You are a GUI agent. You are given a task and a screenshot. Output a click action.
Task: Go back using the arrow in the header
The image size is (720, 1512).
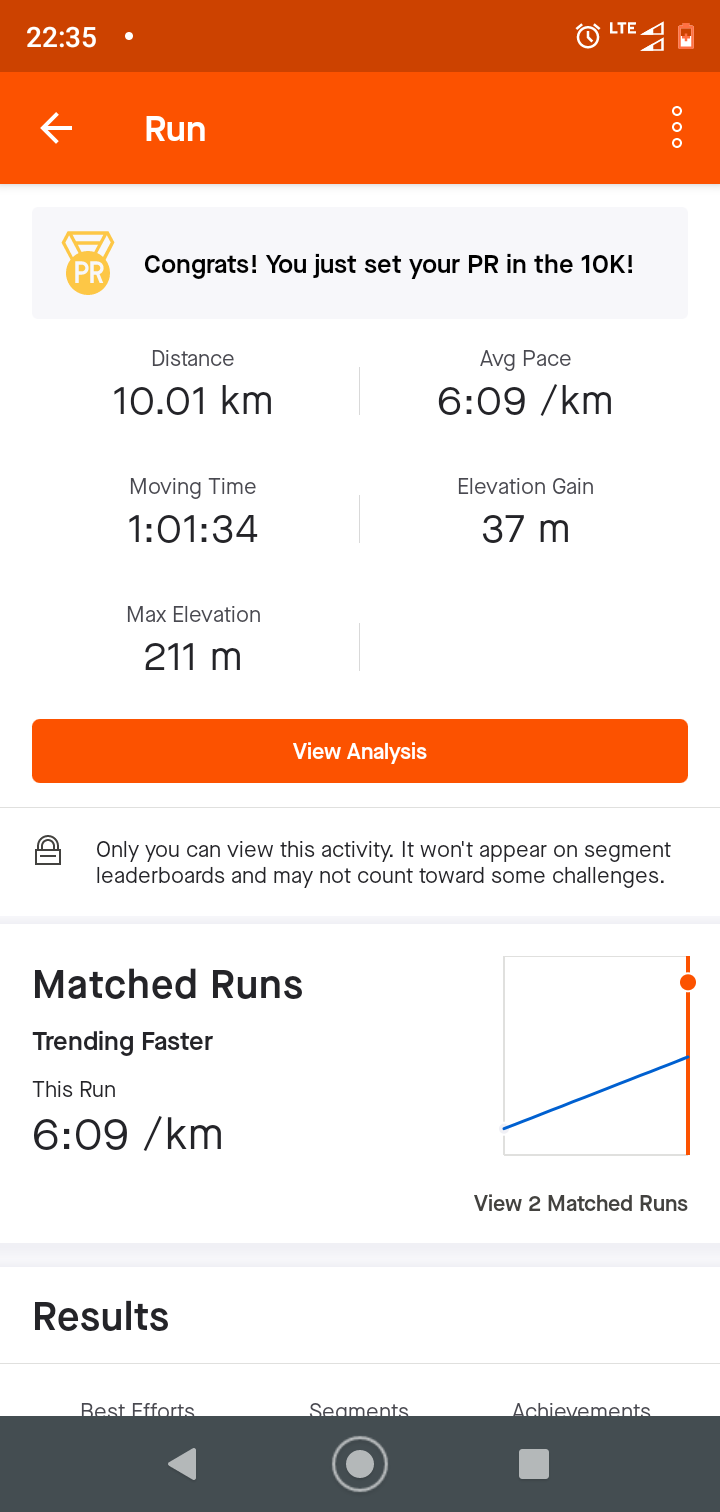56,128
